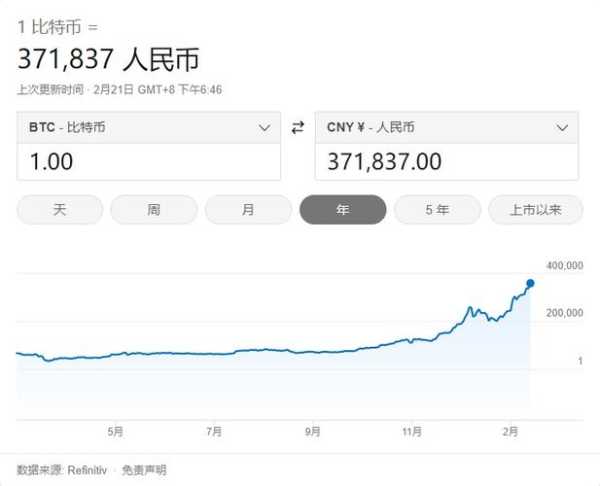Show the 上市以来 chart range
Image resolution: width=600 pixels, height=486 pixels.
[531, 210]
